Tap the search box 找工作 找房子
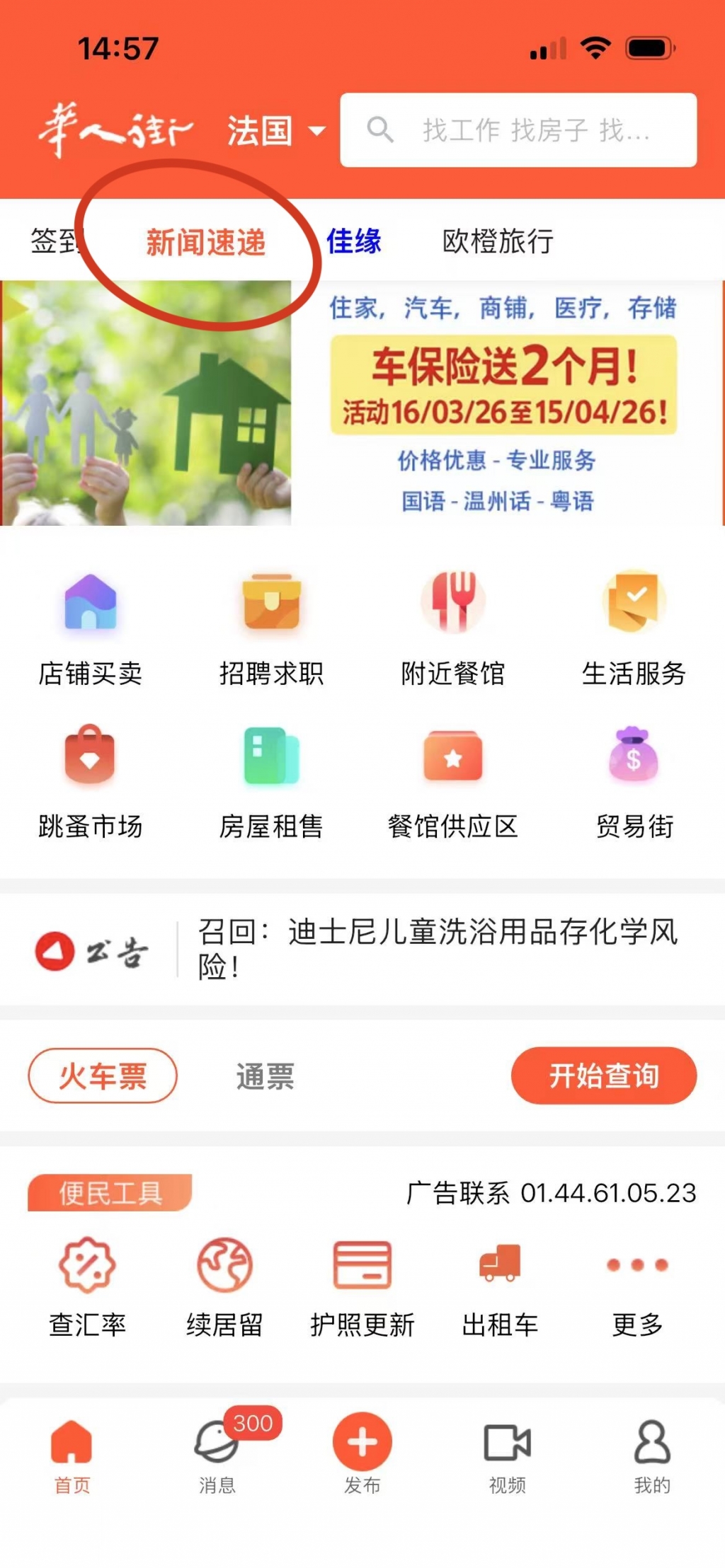This screenshot has height=1568, width=725. pyautogui.click(x=518, y=130)
